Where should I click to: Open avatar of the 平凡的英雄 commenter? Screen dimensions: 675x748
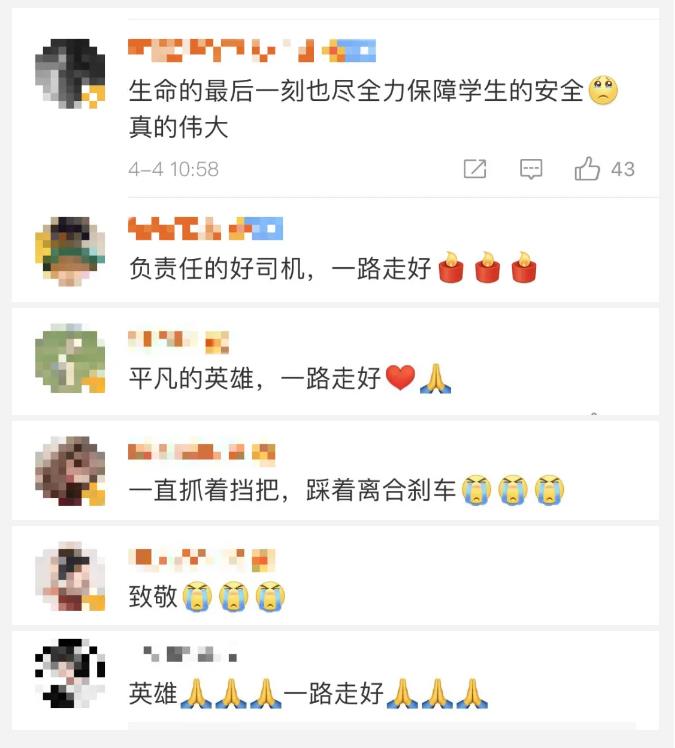[70, 358]
